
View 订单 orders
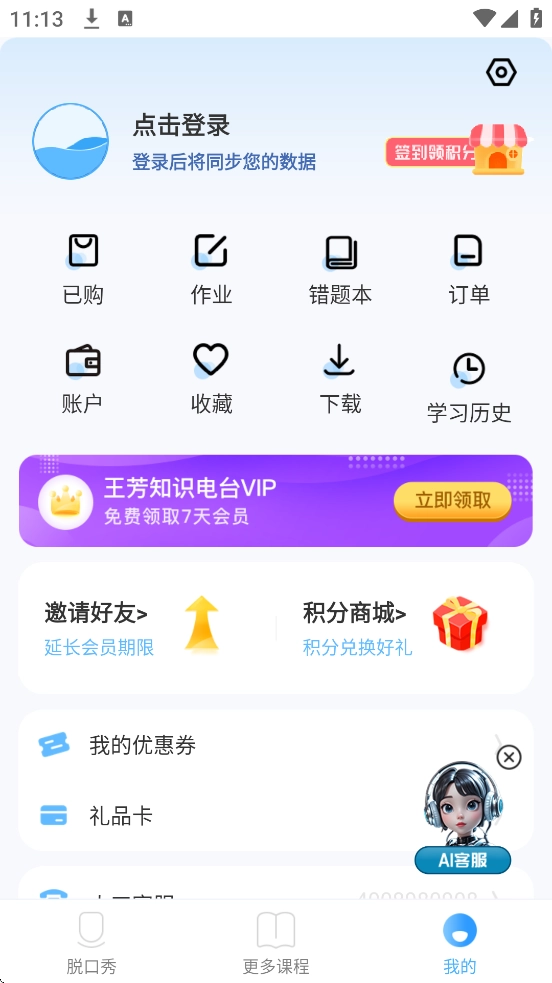pos(469,269)
